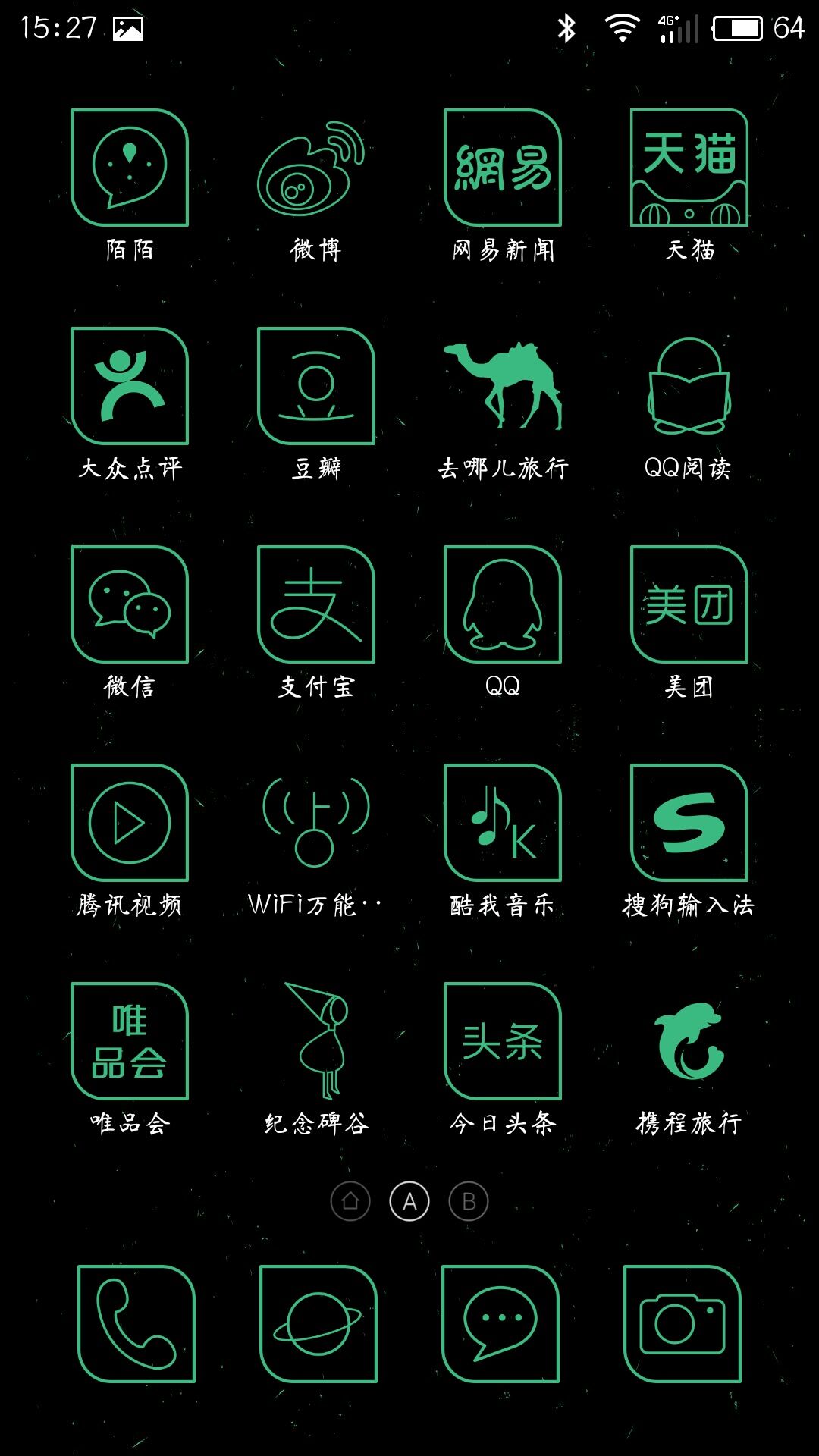The width and height of the screenshot is (819, 1456).
Task: Open the 陌陌 app
Action: [x=130, y=168]
